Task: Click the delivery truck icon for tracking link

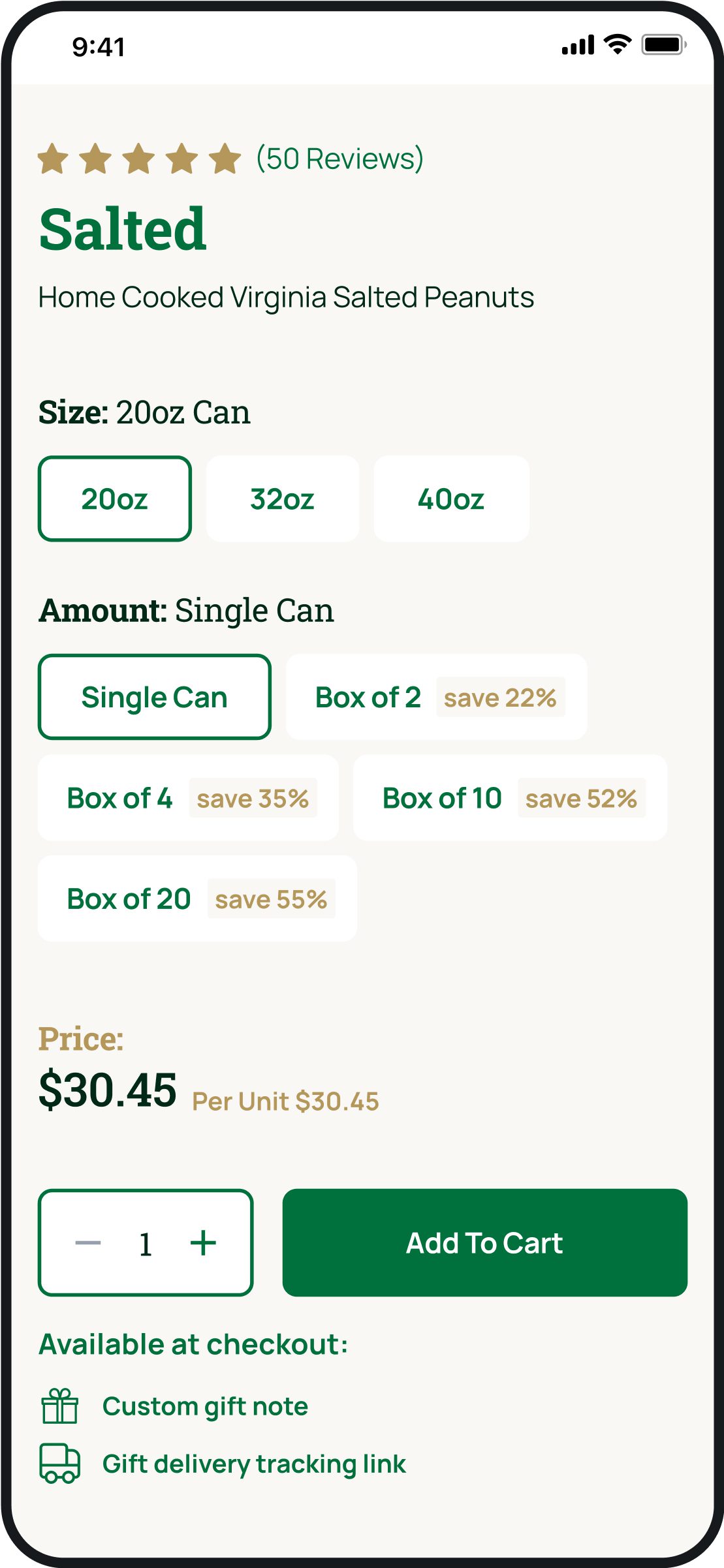Action: click(59, 1464)
